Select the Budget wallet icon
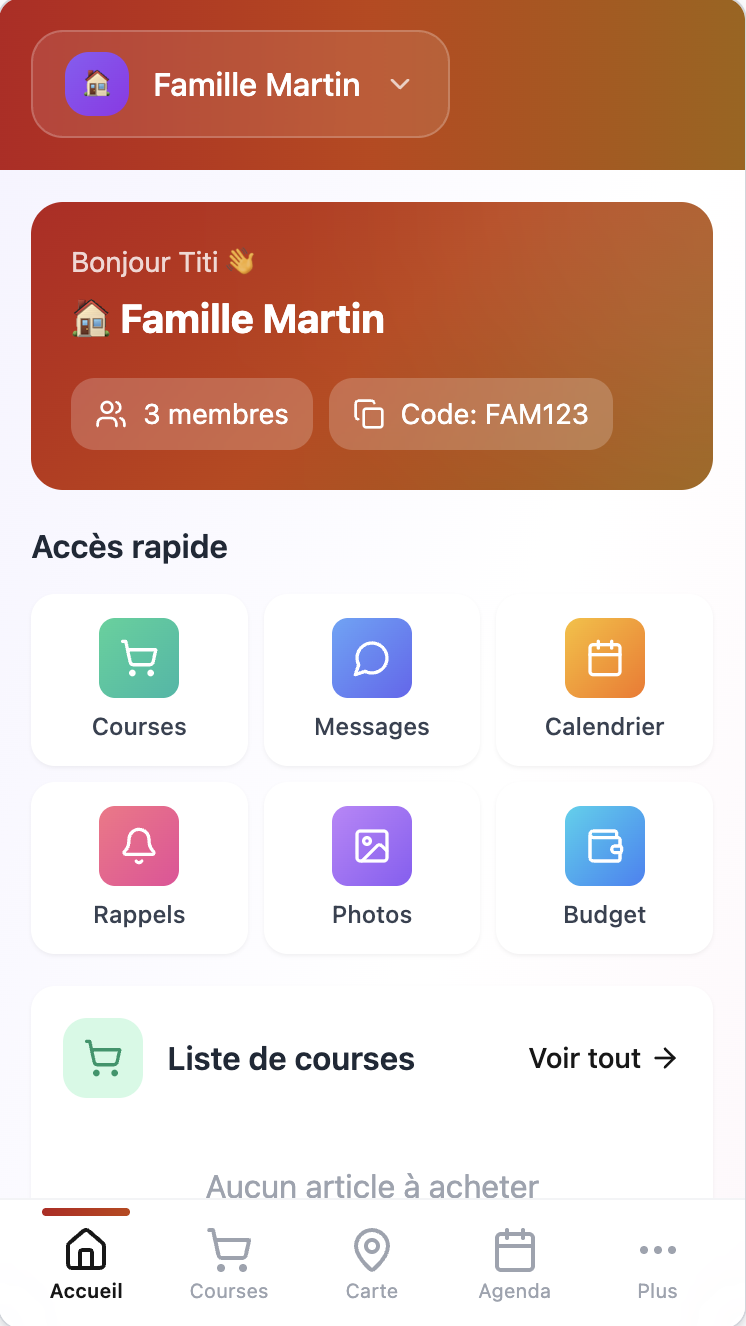 tap(604, 846)
